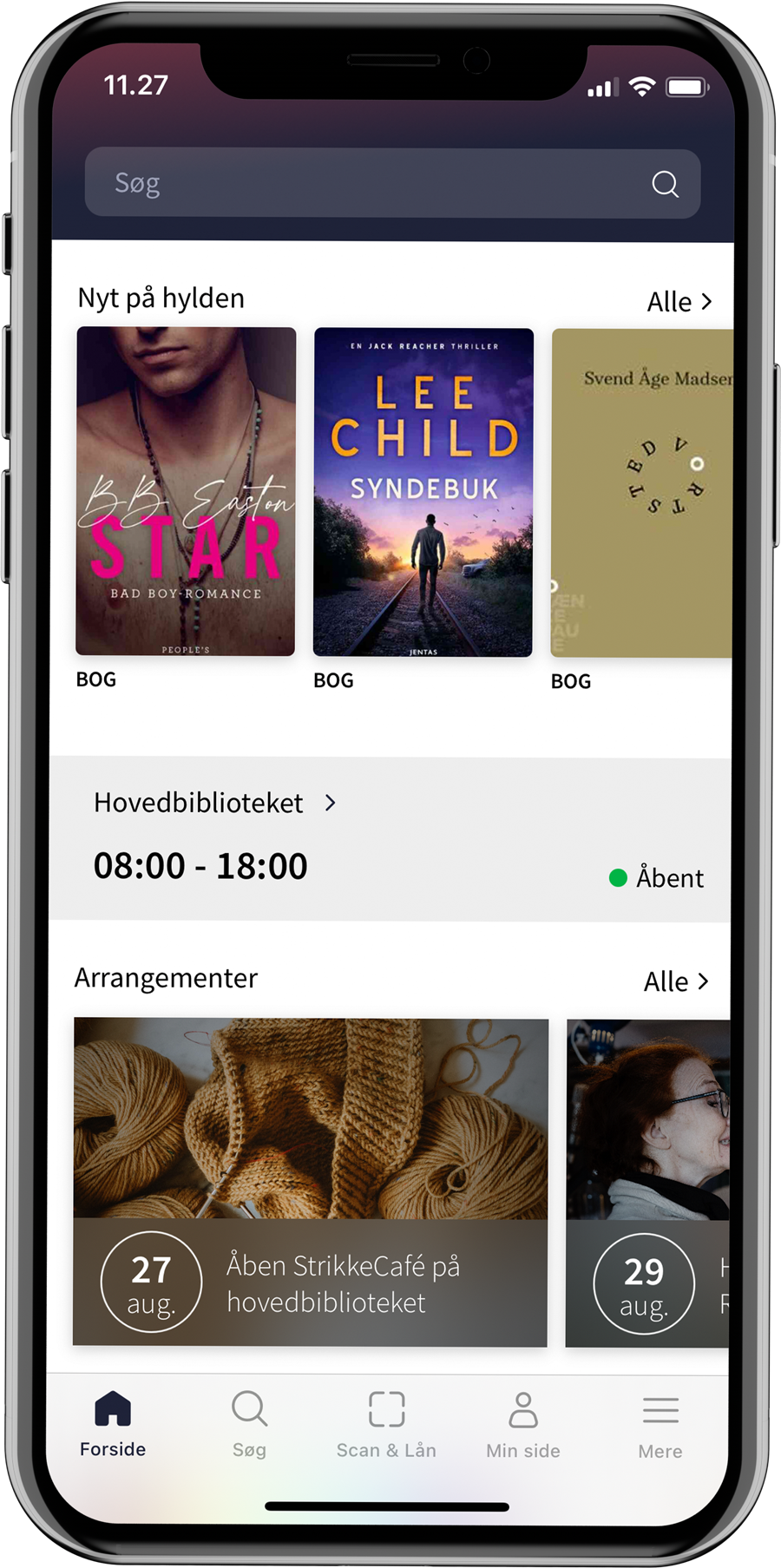Open the STAR book by B.B. Easton

(x=186, y=491)
